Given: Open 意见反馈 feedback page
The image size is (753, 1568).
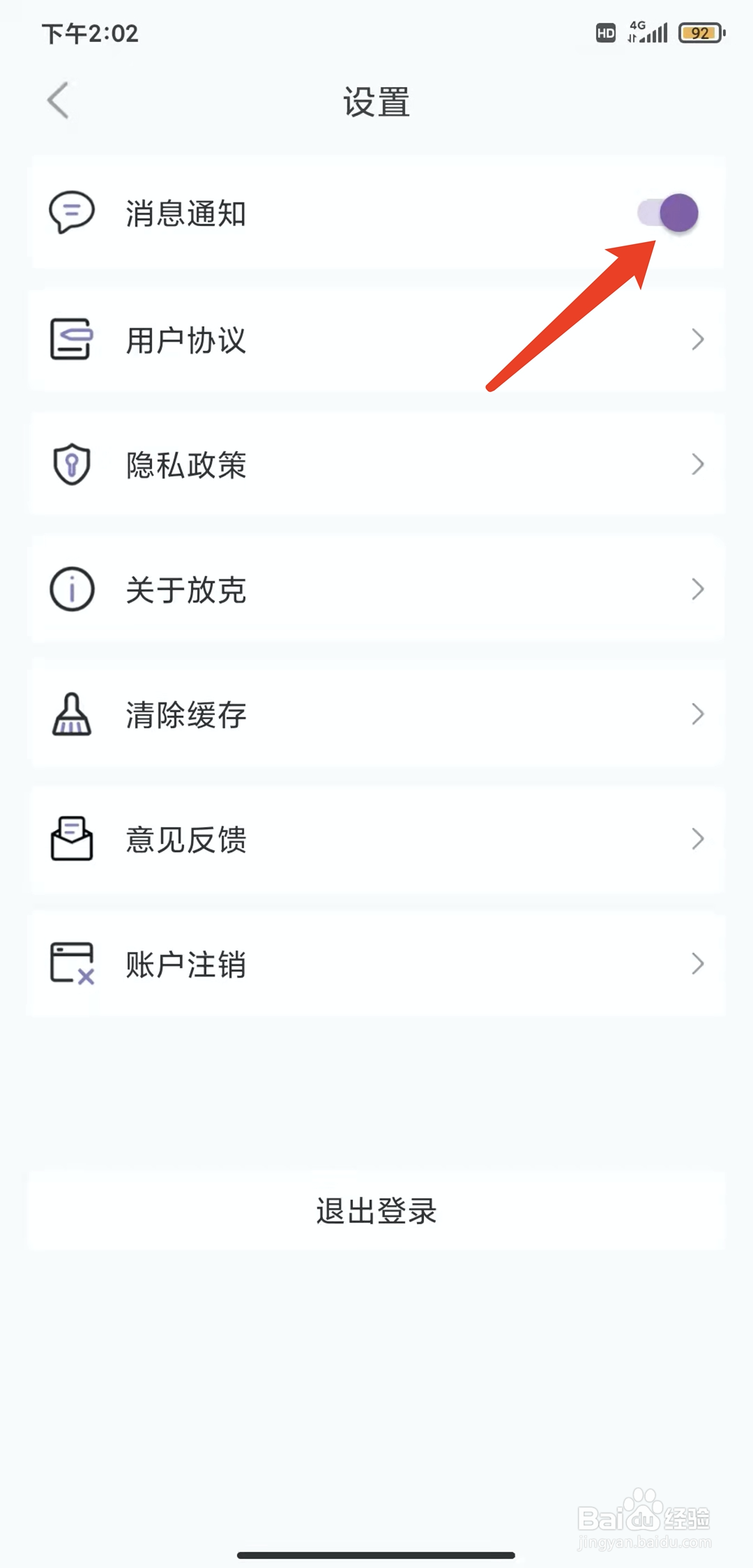Looking at the screenshot, I should click(376, 839).
